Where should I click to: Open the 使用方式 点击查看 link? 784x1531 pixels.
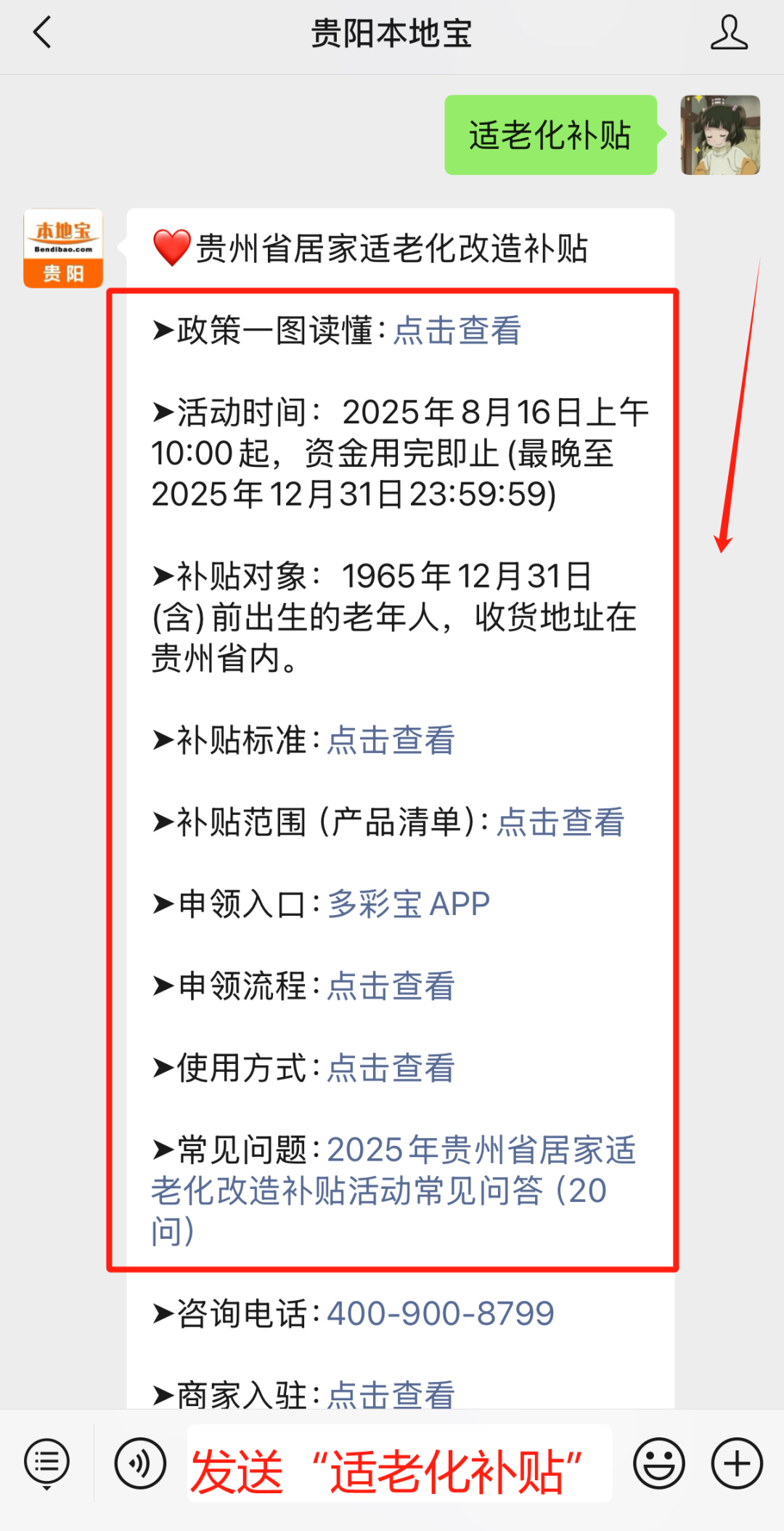(x=391, y=1068)
